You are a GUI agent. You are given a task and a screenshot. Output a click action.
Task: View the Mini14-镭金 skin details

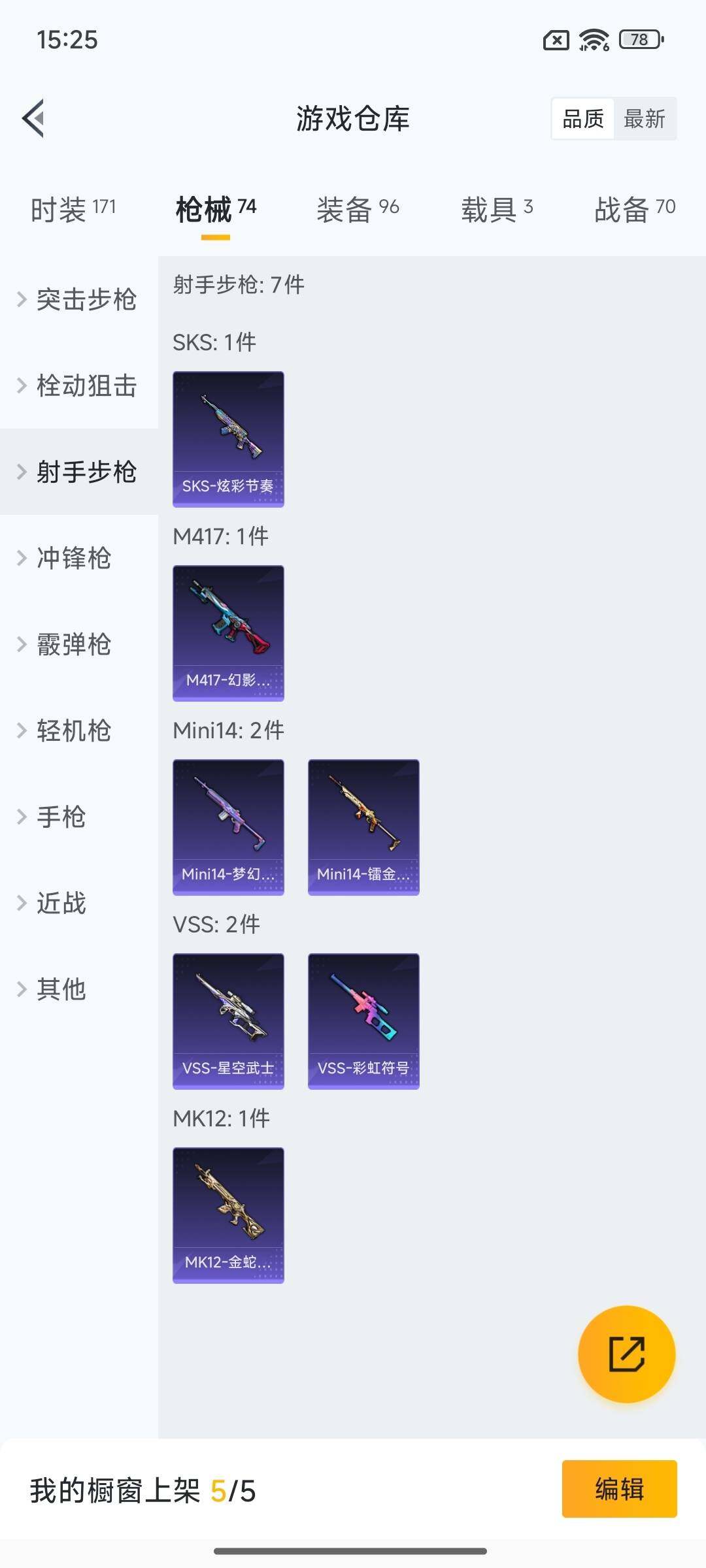pos(363,826)
